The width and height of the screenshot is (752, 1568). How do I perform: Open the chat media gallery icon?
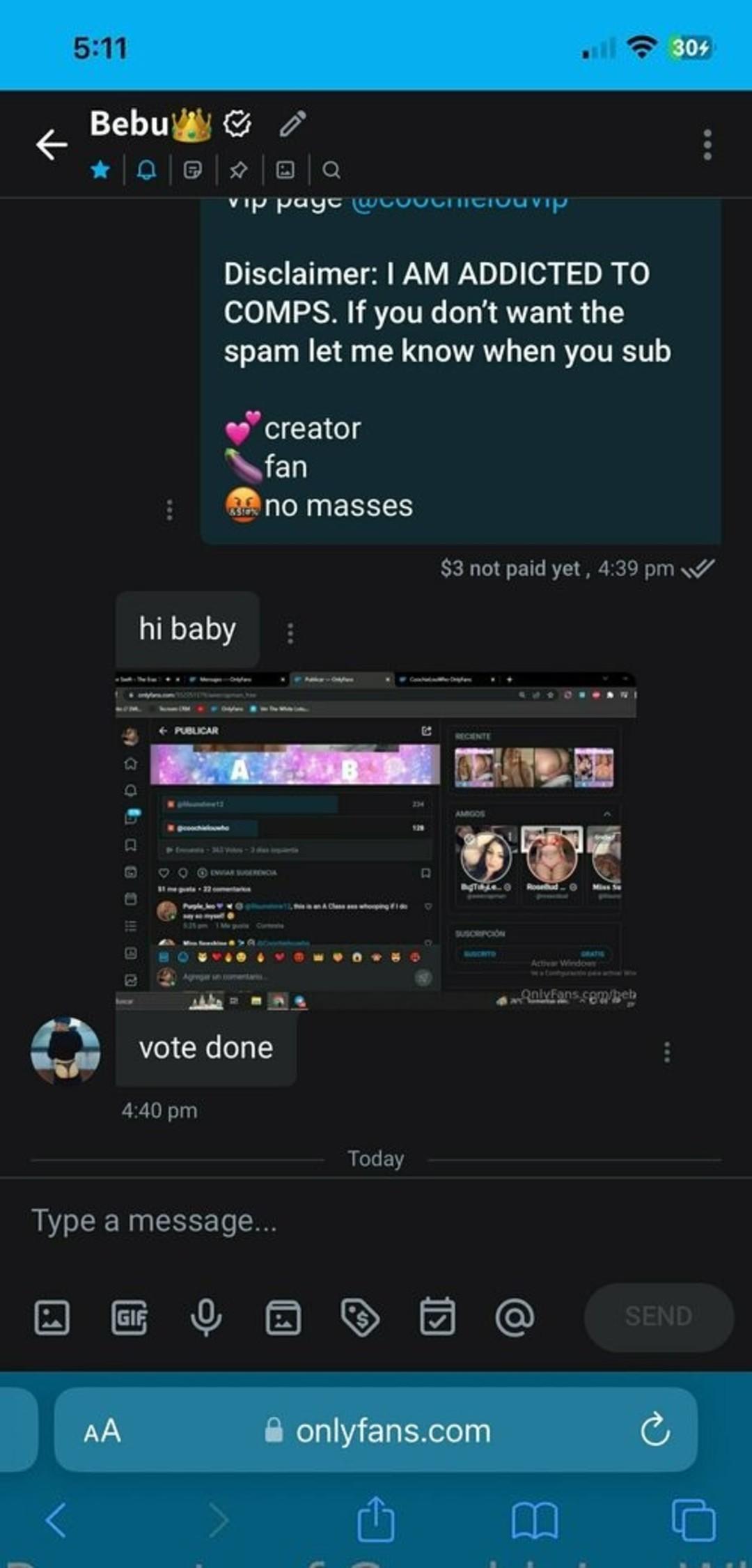(285, 169)
